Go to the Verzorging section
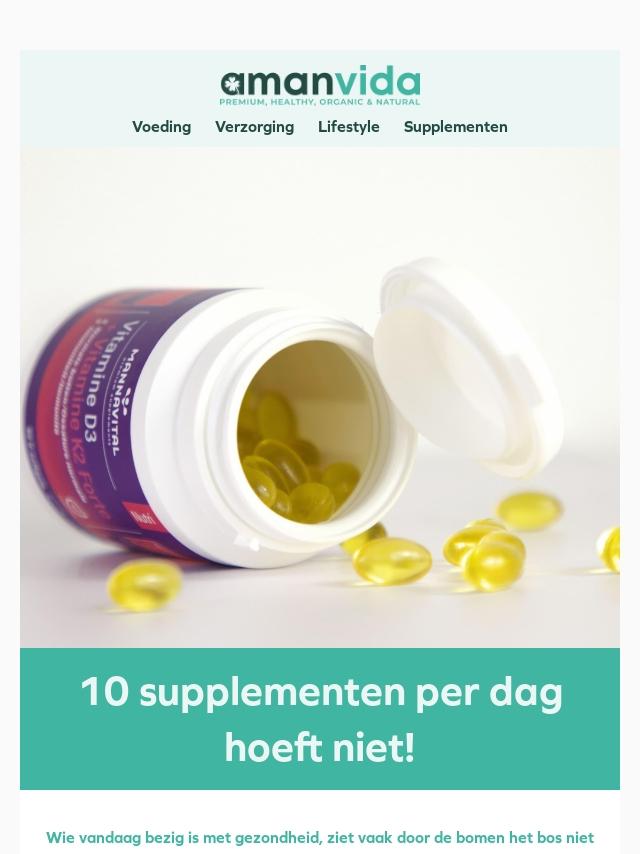The height and width of the screenshot is (854, 640). point(254,127)
